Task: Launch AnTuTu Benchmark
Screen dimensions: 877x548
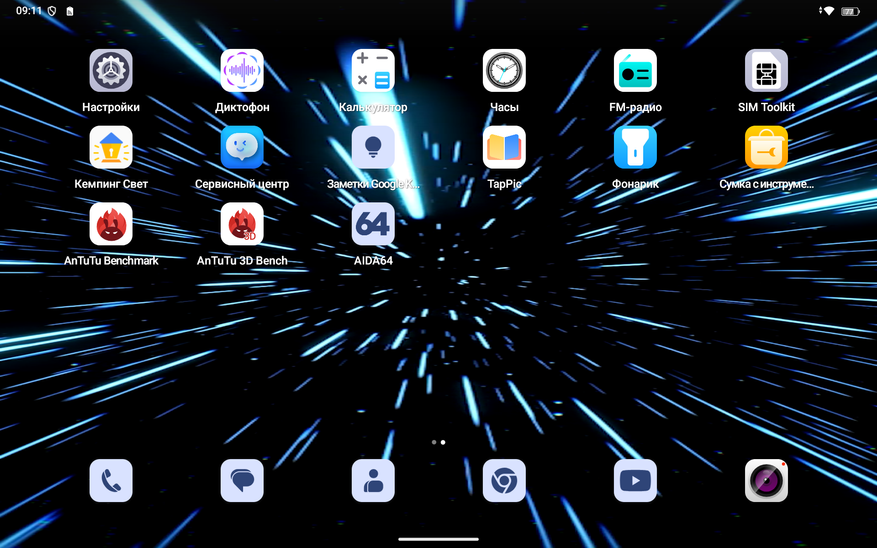Action: (111, 224)
